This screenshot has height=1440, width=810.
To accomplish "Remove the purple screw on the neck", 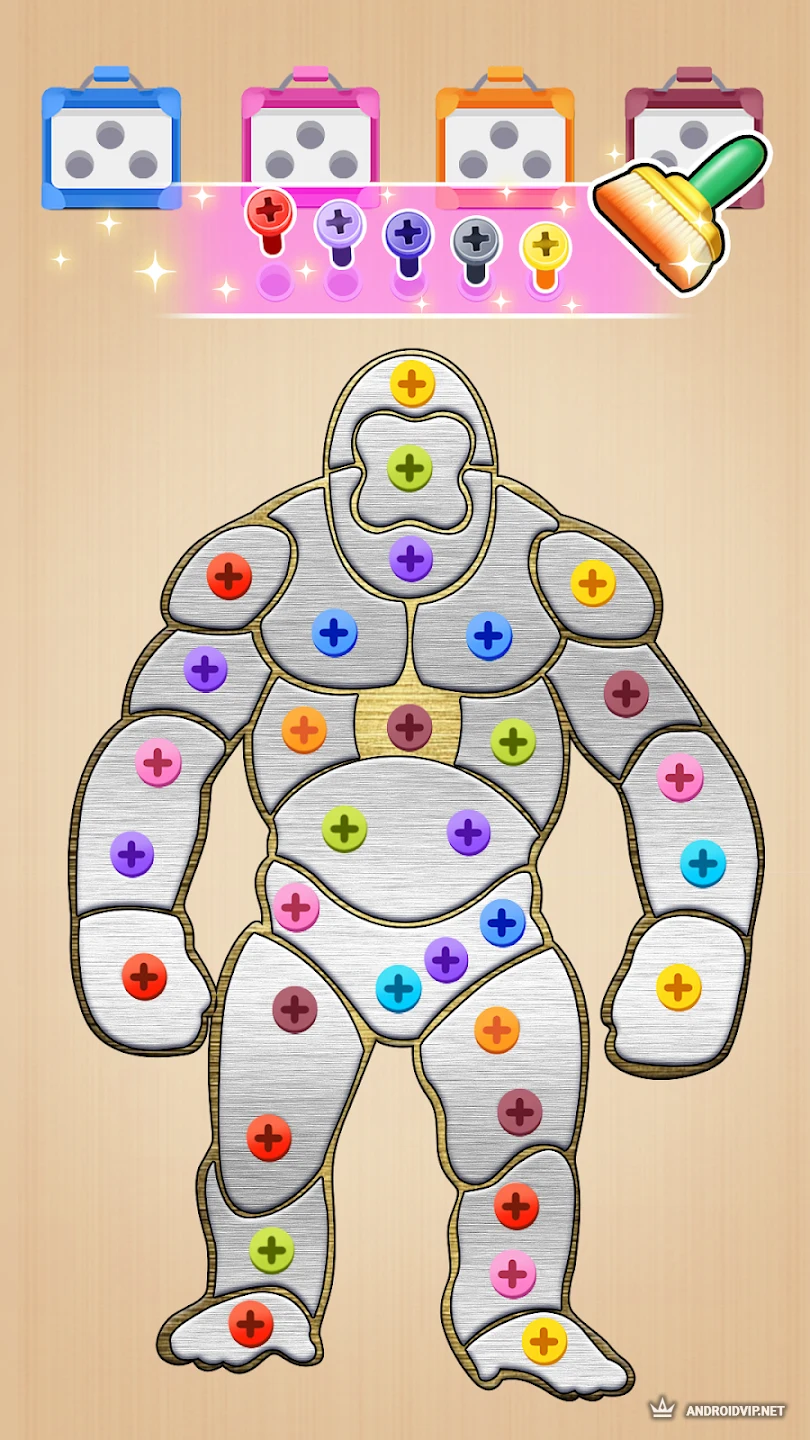I will click(410, 558).
